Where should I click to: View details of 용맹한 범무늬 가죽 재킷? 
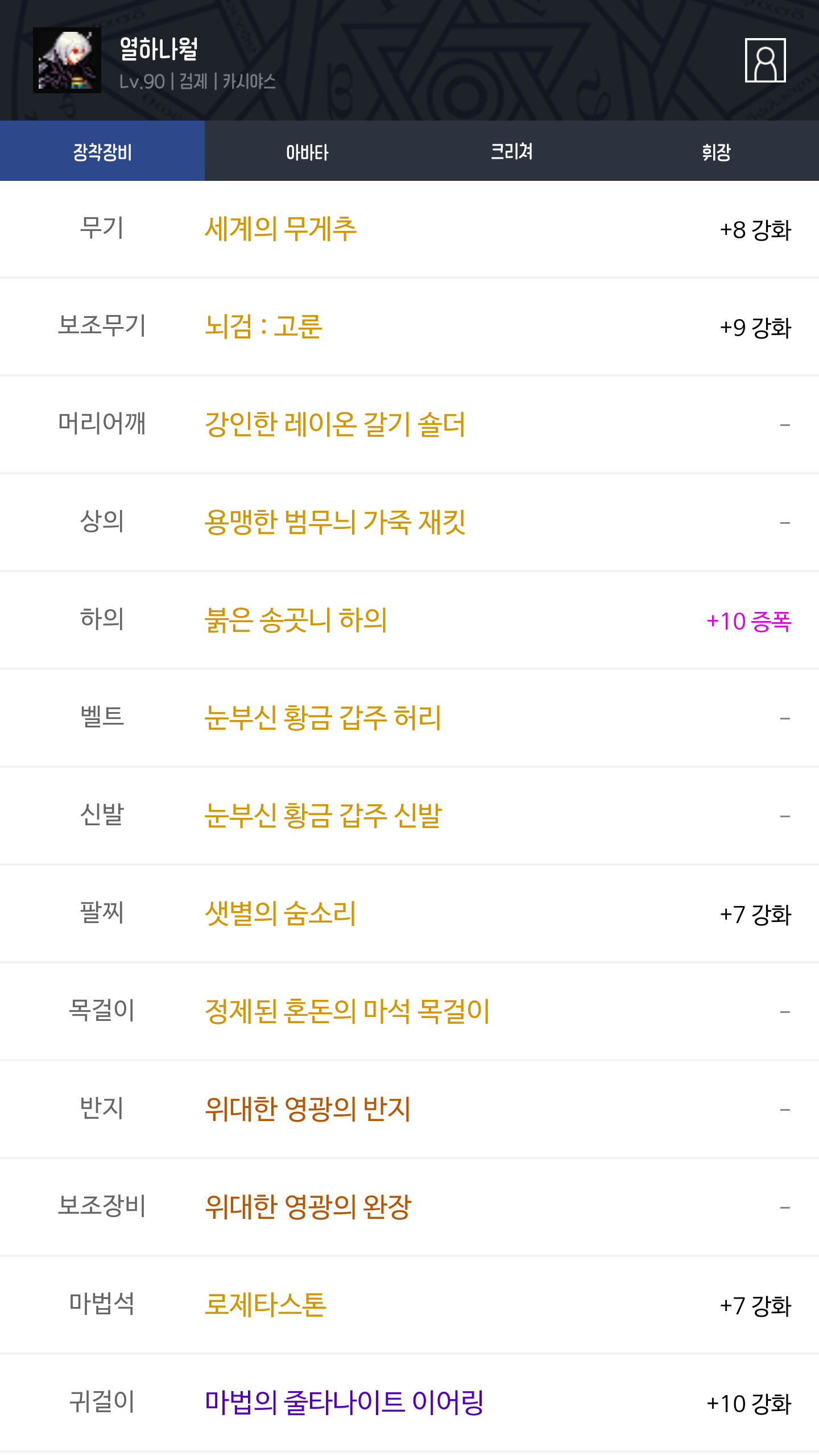pos(335,522)
